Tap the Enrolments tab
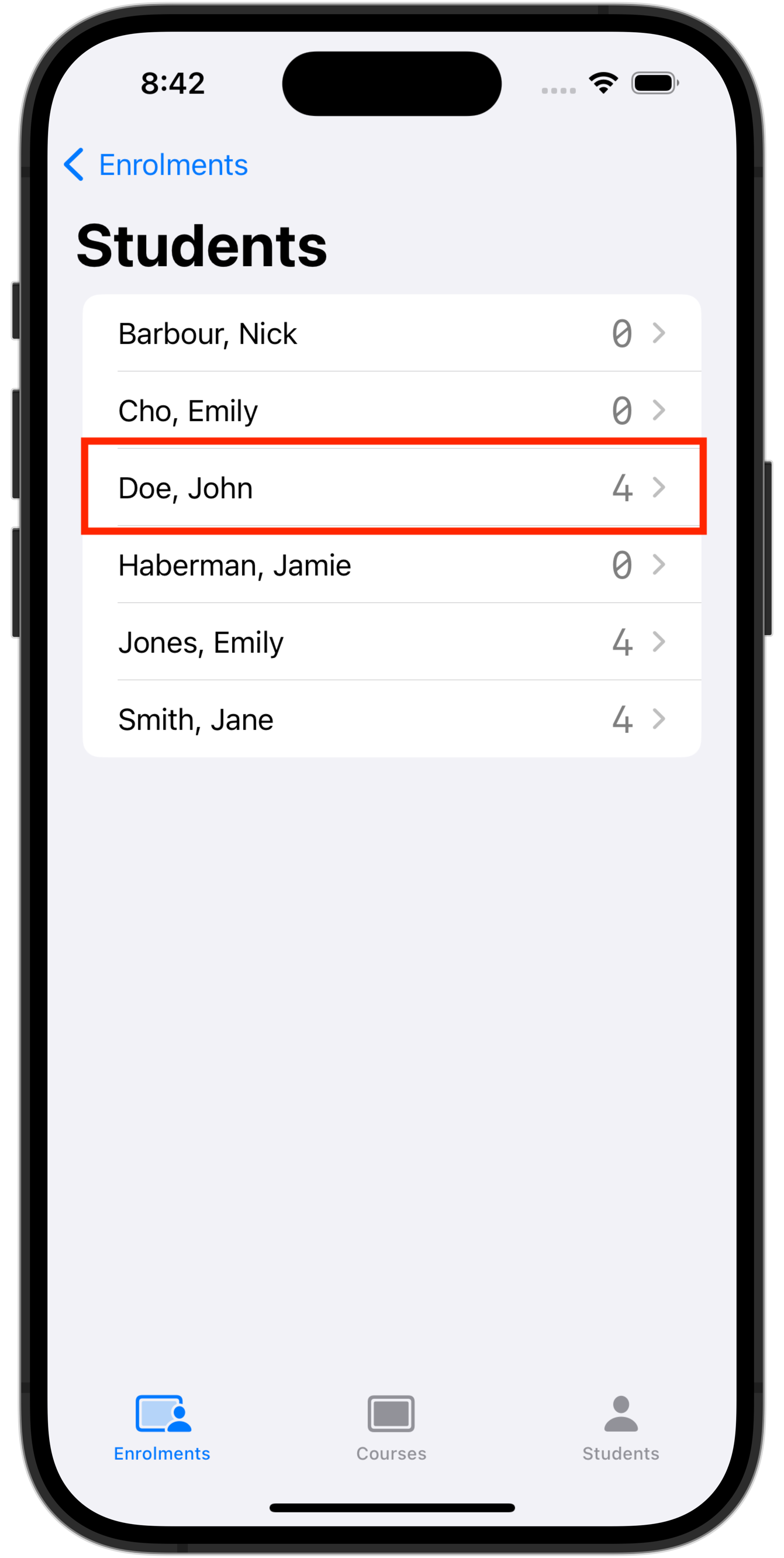Viewport: 784px width, 1558px height. (x=162, y=1428)
